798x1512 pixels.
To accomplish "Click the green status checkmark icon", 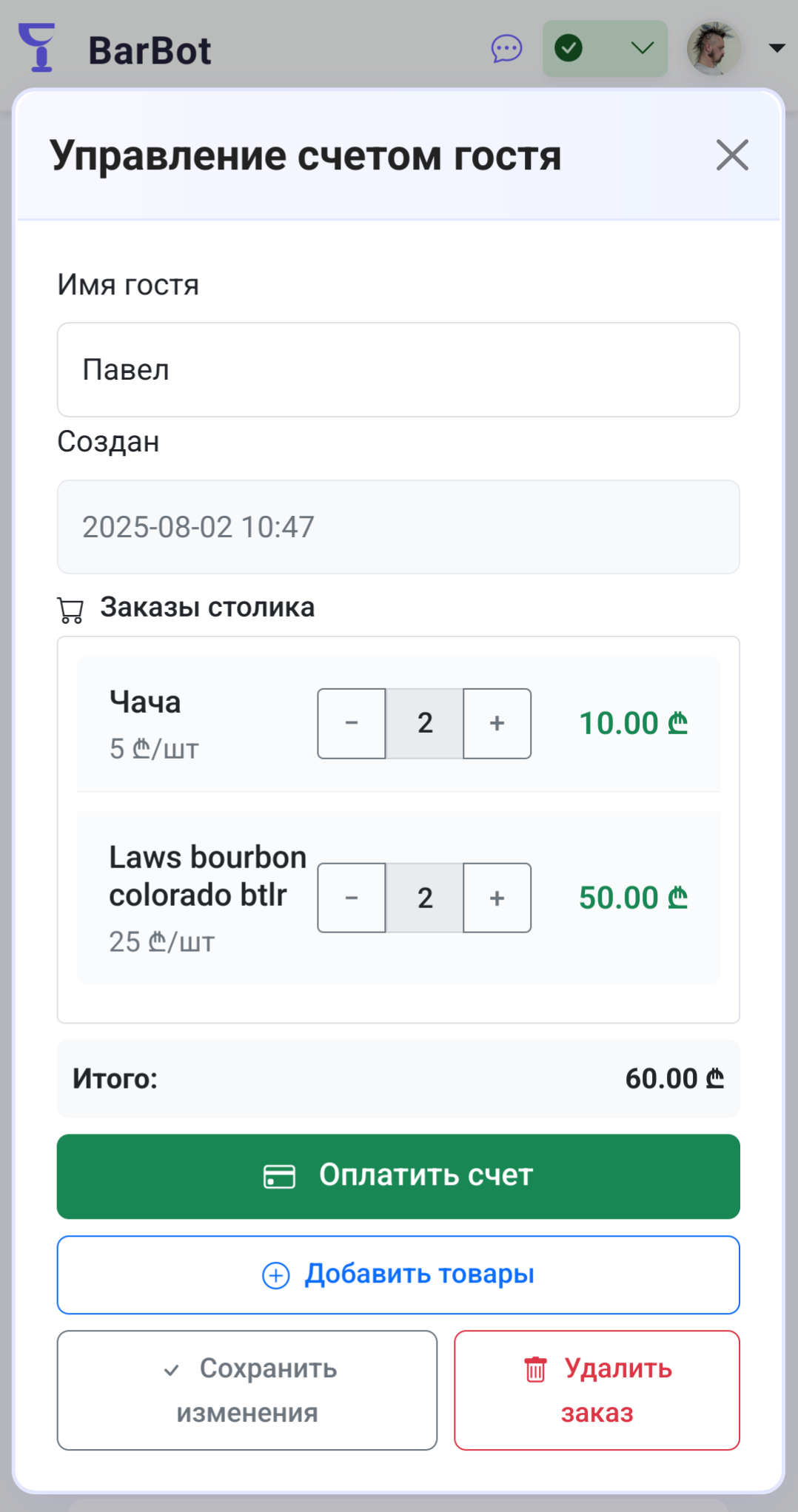I will pyautogui.click(x=569, y=47).
